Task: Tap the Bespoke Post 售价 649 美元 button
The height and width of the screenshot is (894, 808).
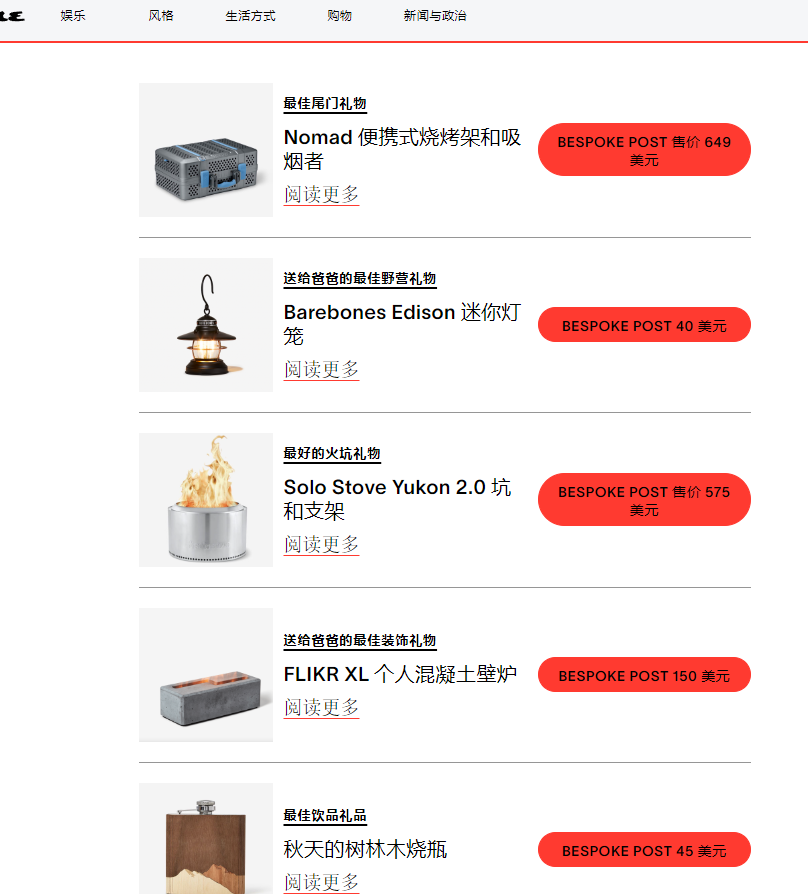Action: pyautogui.click(x=644, y=150)
